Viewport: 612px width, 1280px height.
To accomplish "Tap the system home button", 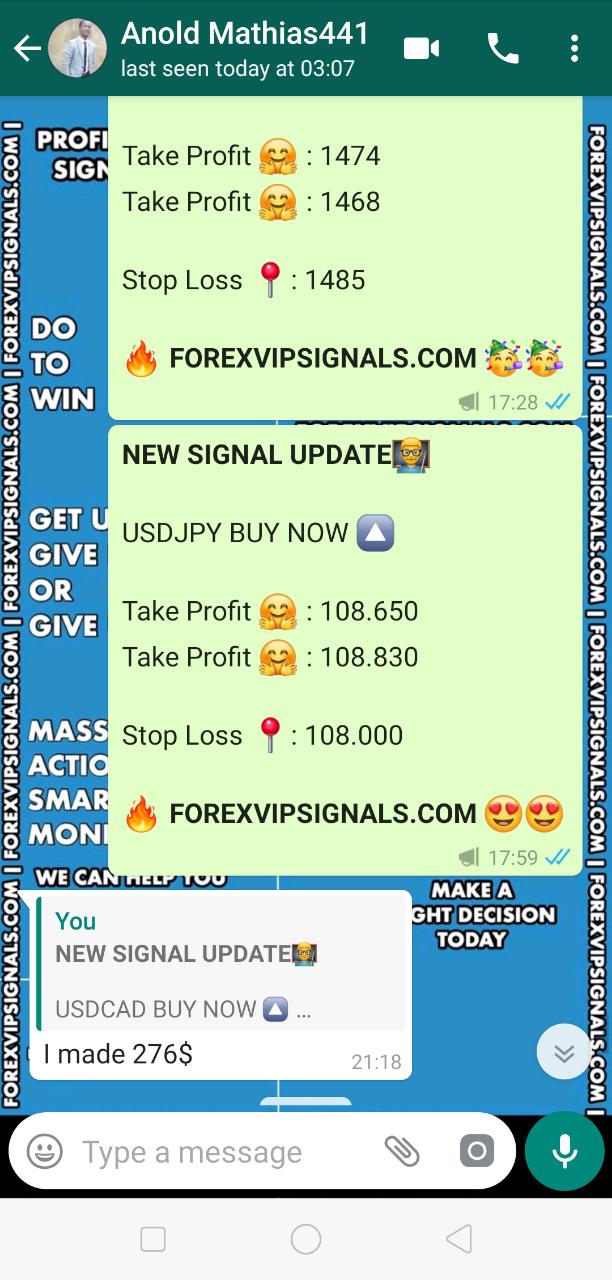I will [x=306, y=1240].
